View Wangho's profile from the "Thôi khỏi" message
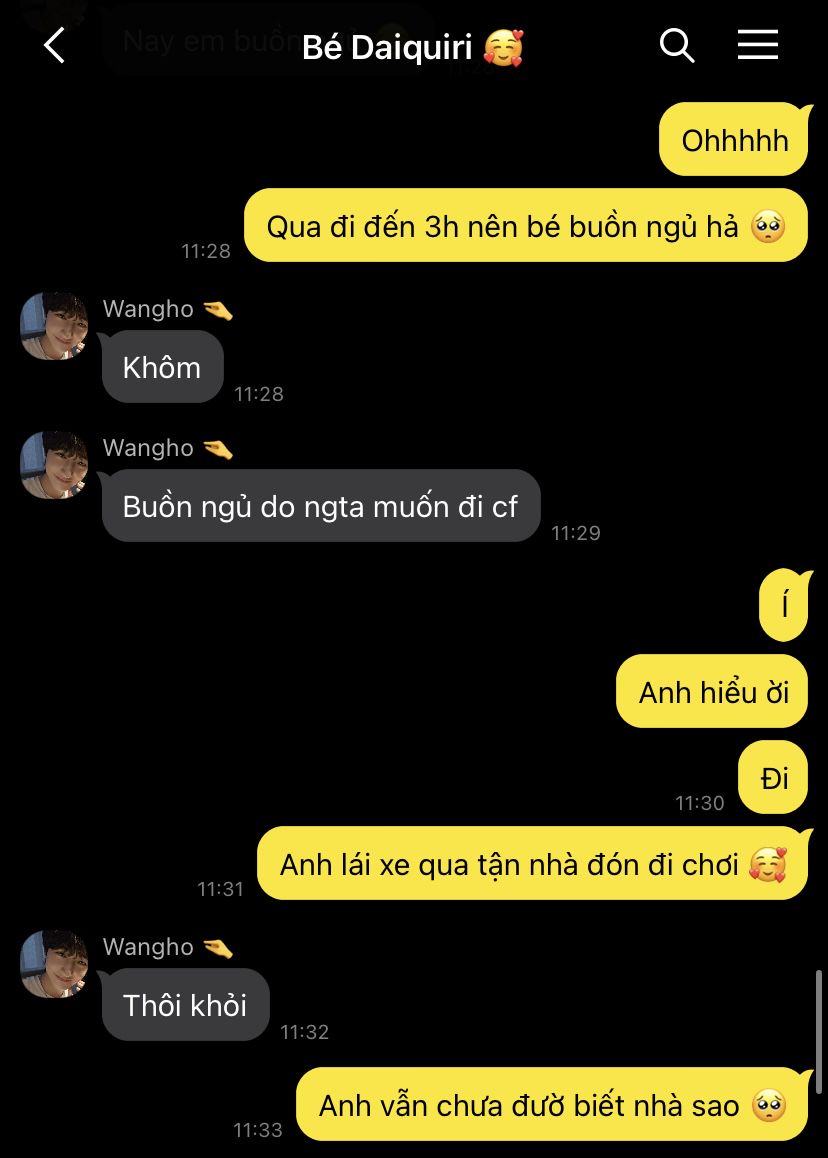This screenshot has height=1158, width=828. pos(54,964)
